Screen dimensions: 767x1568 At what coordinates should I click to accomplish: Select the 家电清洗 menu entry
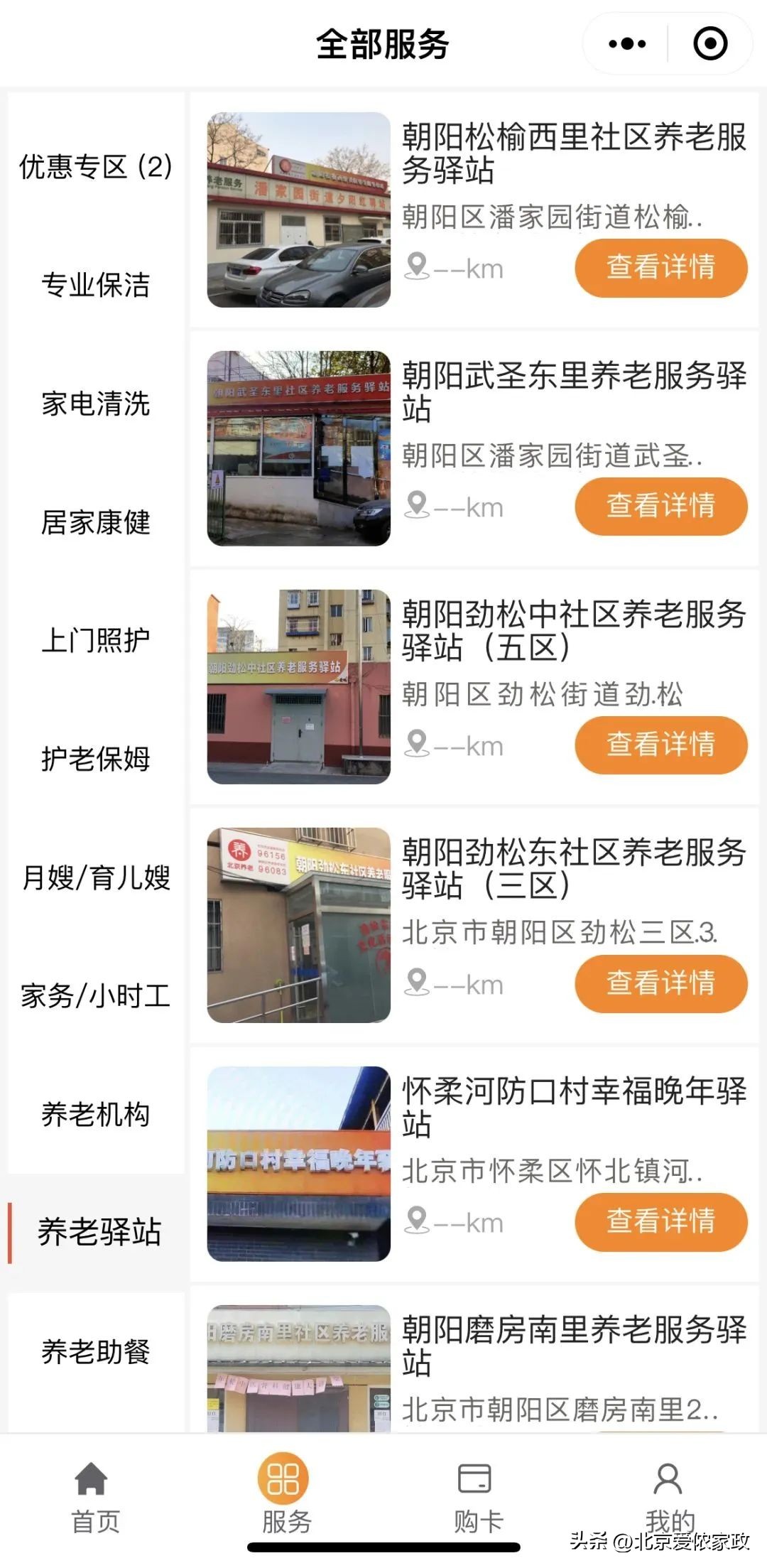click(96, 404)
